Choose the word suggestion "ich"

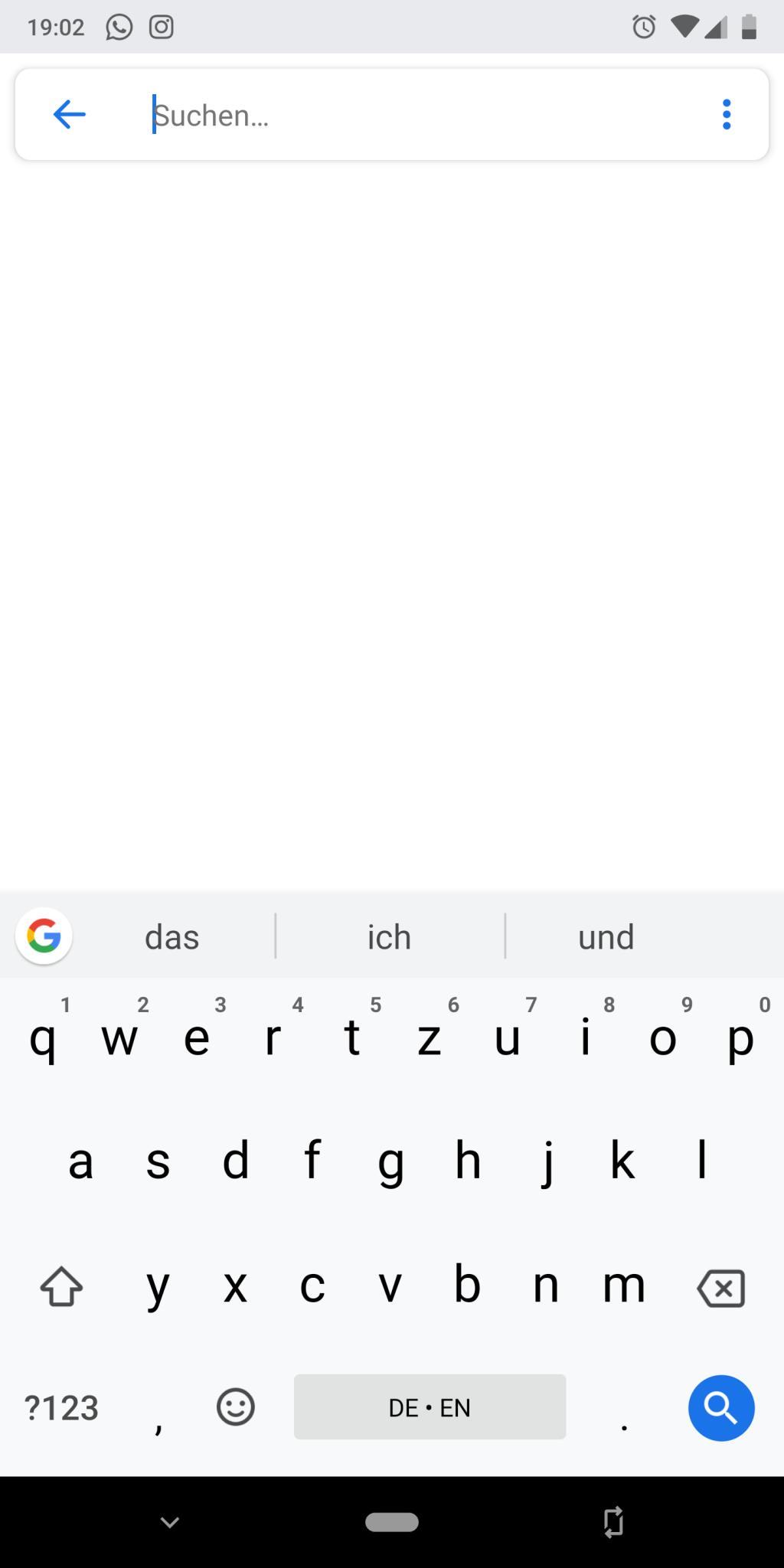click(x=390, y=936)
